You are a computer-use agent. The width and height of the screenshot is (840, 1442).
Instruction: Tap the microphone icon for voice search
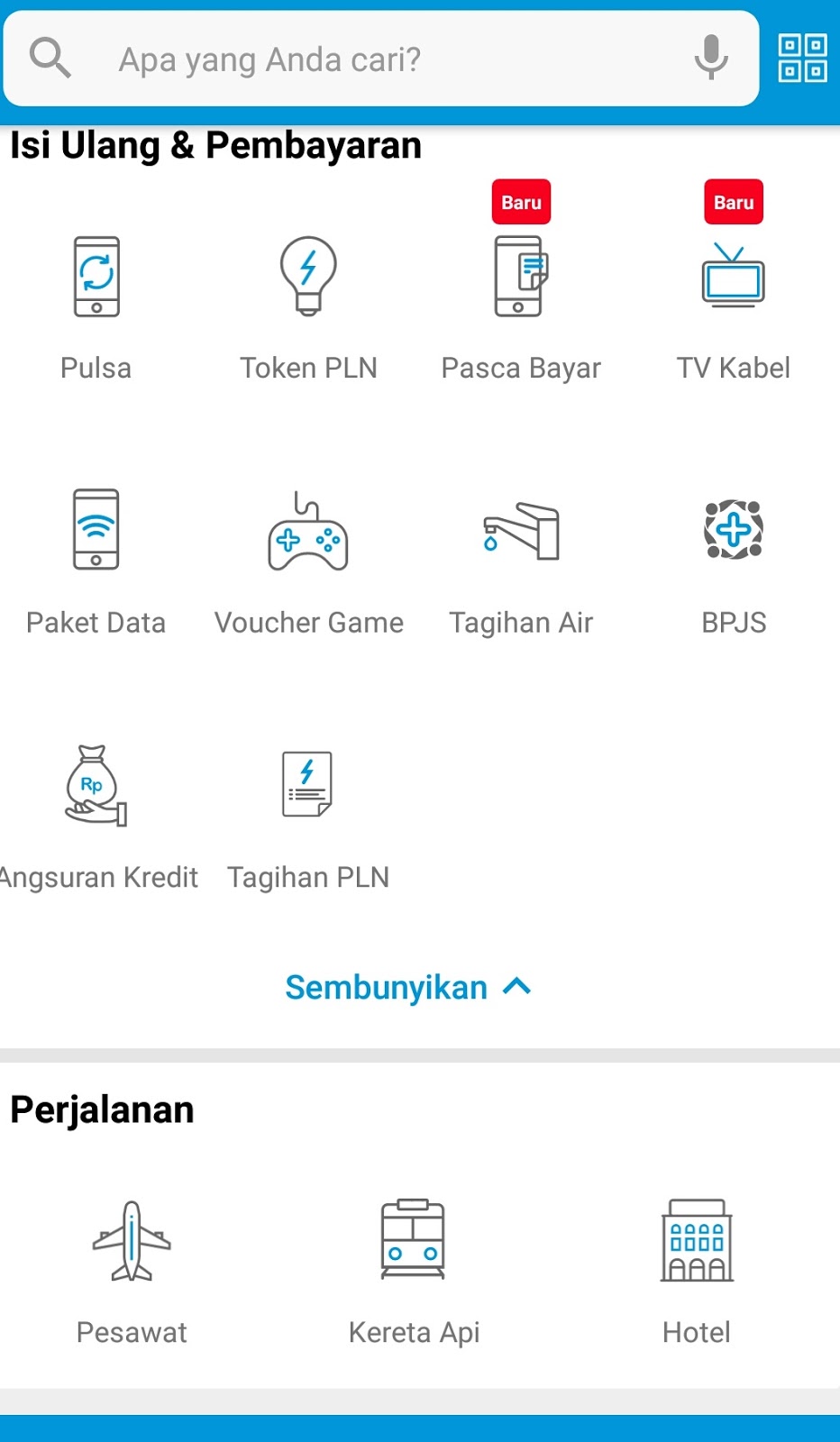pos(711,58)
